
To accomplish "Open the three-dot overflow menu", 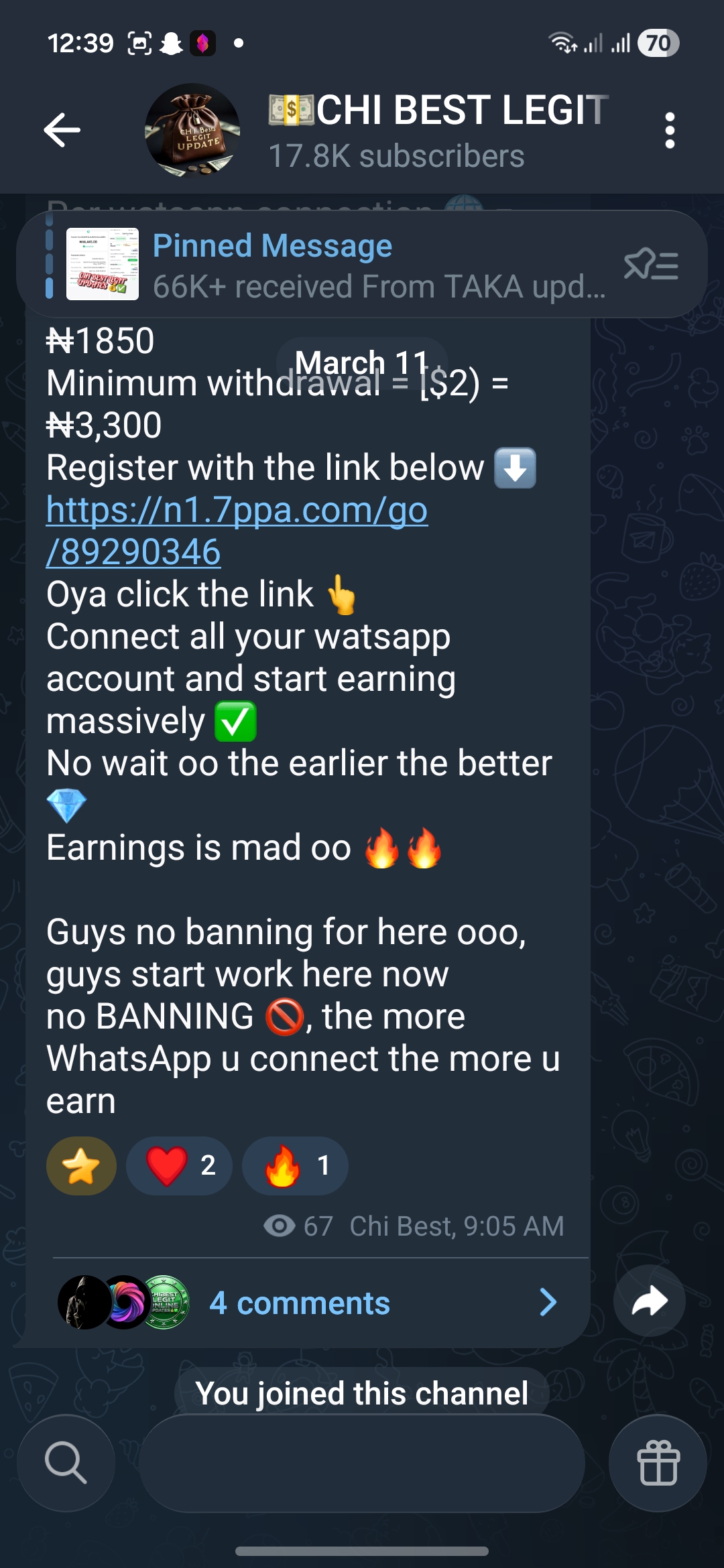I will tap(669, 130).
